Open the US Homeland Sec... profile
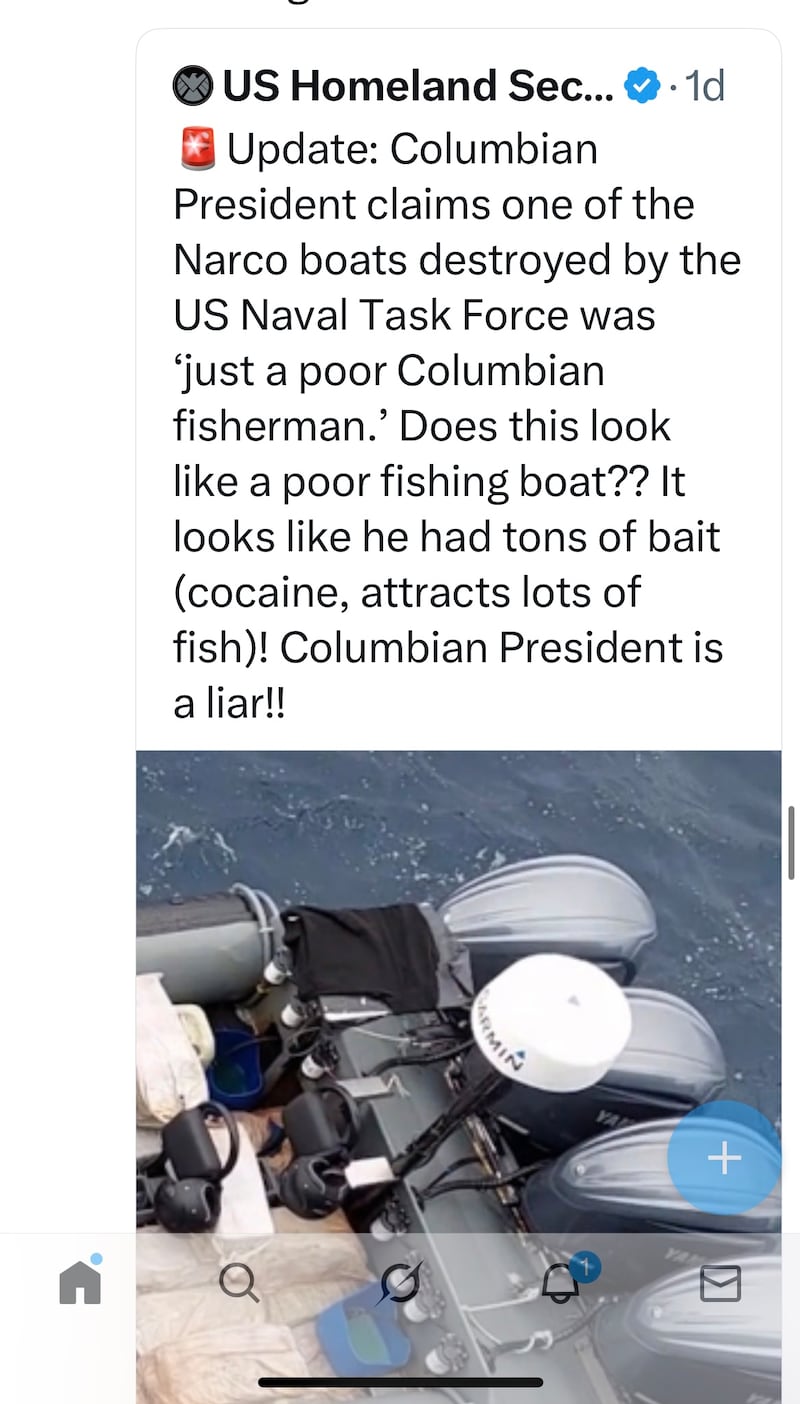 click(x=417, y=87)
